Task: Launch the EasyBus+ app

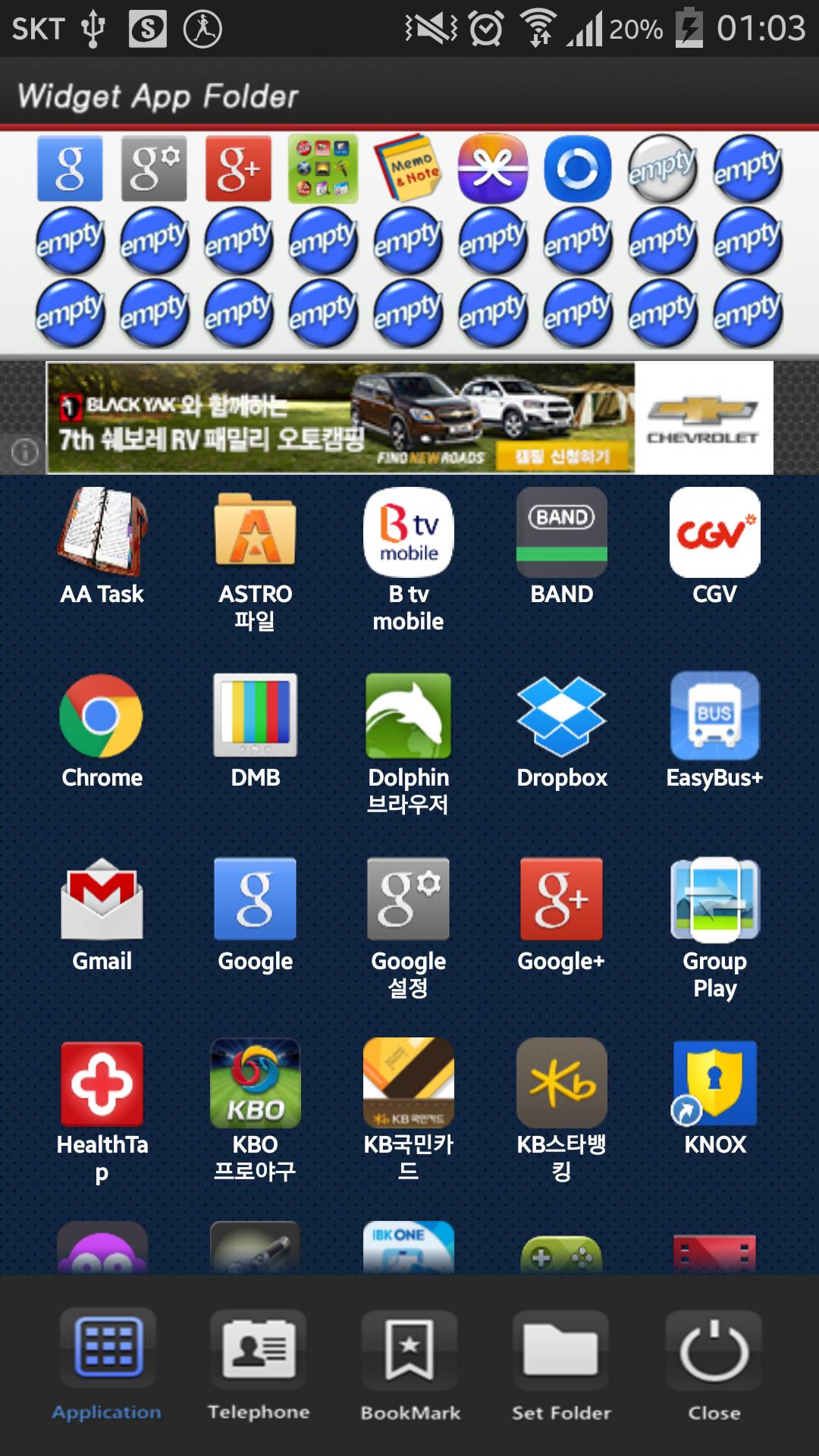Action: (713, 715)
